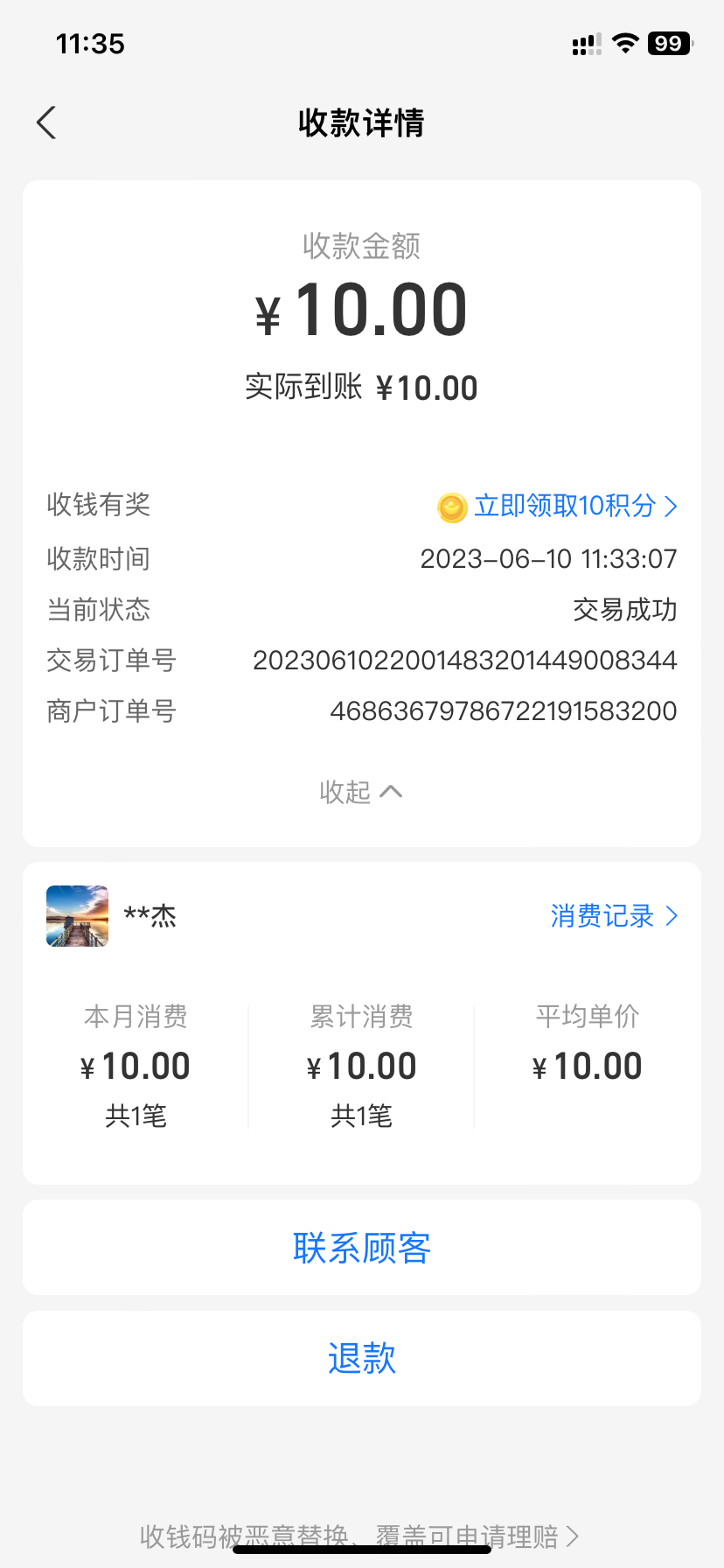Collapse the order details via 收起

(x=361, y=792)
